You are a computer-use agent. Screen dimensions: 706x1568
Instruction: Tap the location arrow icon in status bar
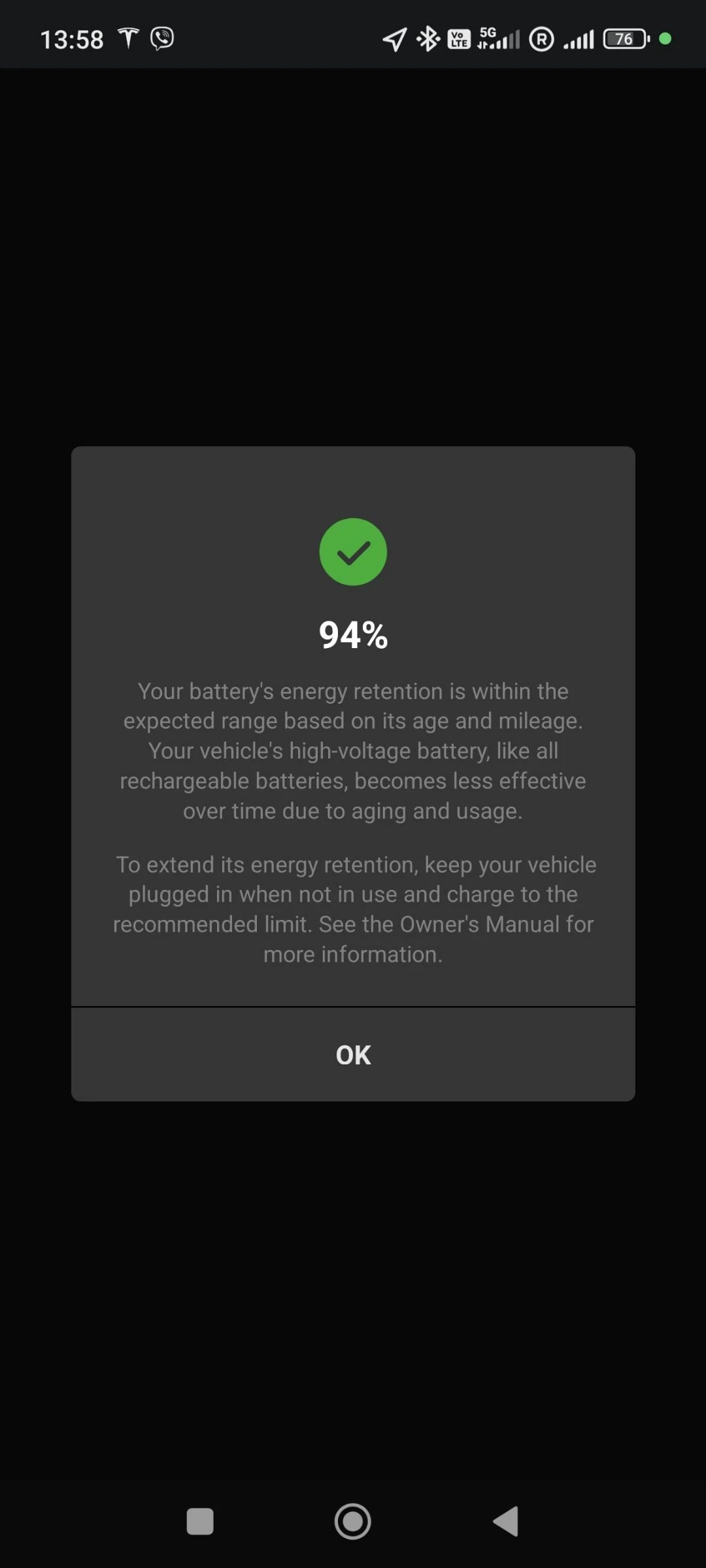point(394,39)
